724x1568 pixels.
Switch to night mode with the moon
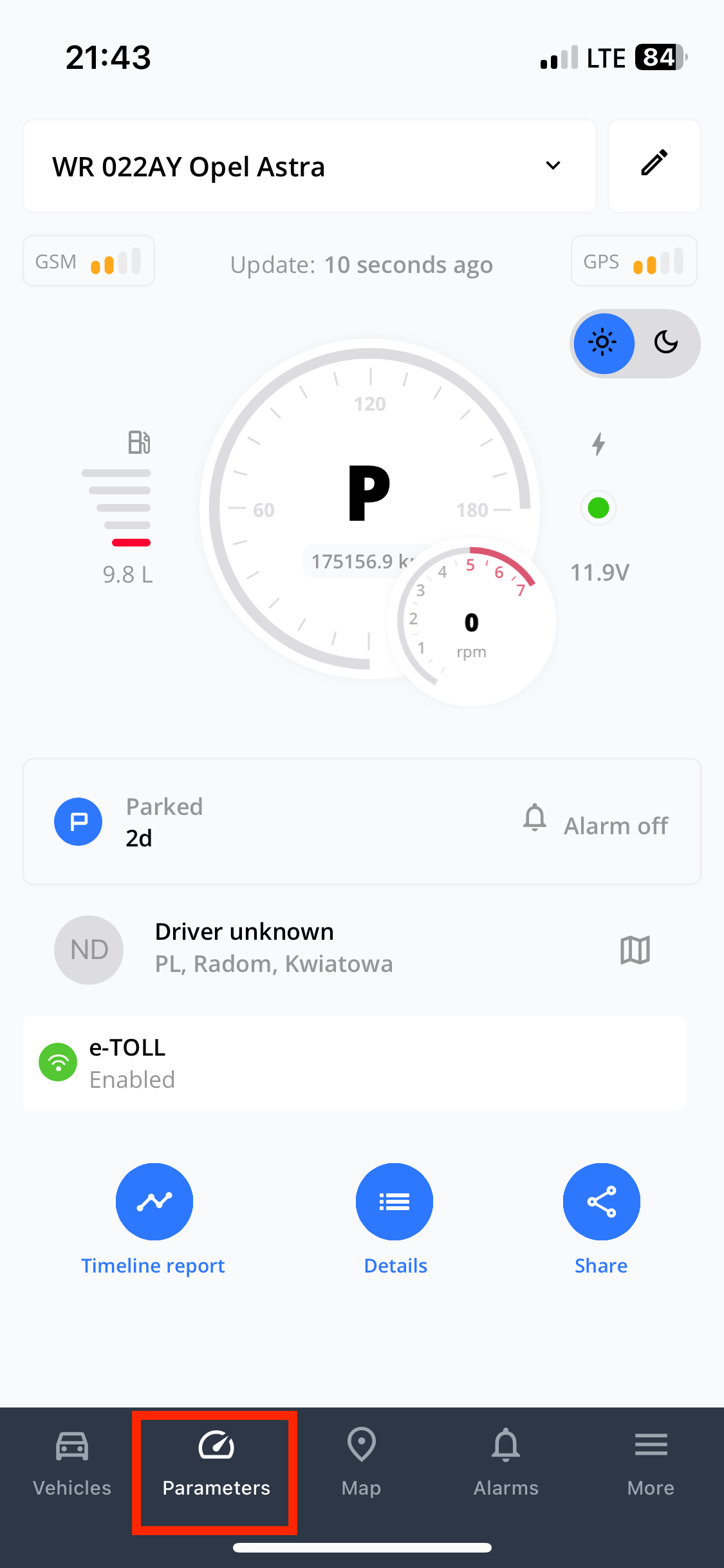coord(666,342)
